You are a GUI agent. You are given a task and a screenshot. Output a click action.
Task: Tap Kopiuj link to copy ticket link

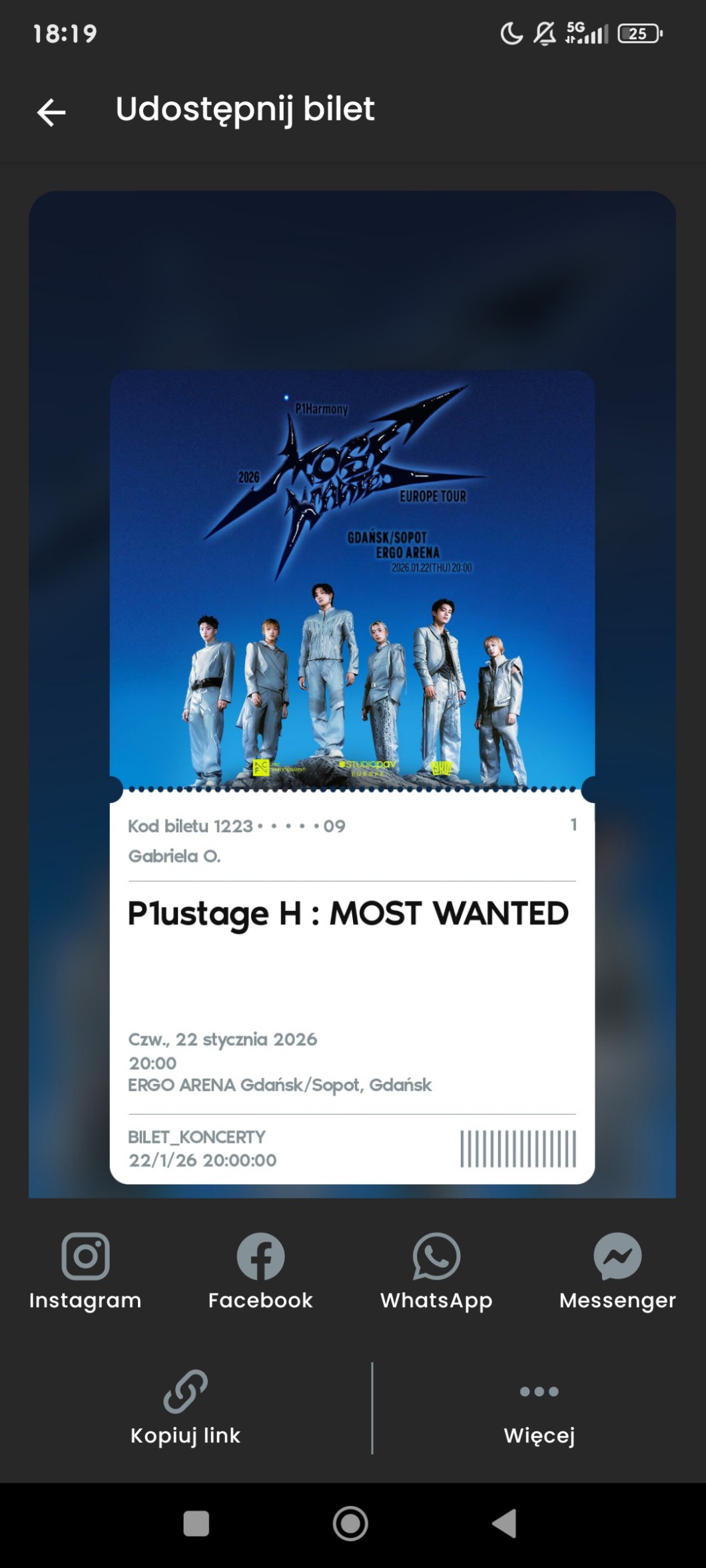tap(185, 1407)
